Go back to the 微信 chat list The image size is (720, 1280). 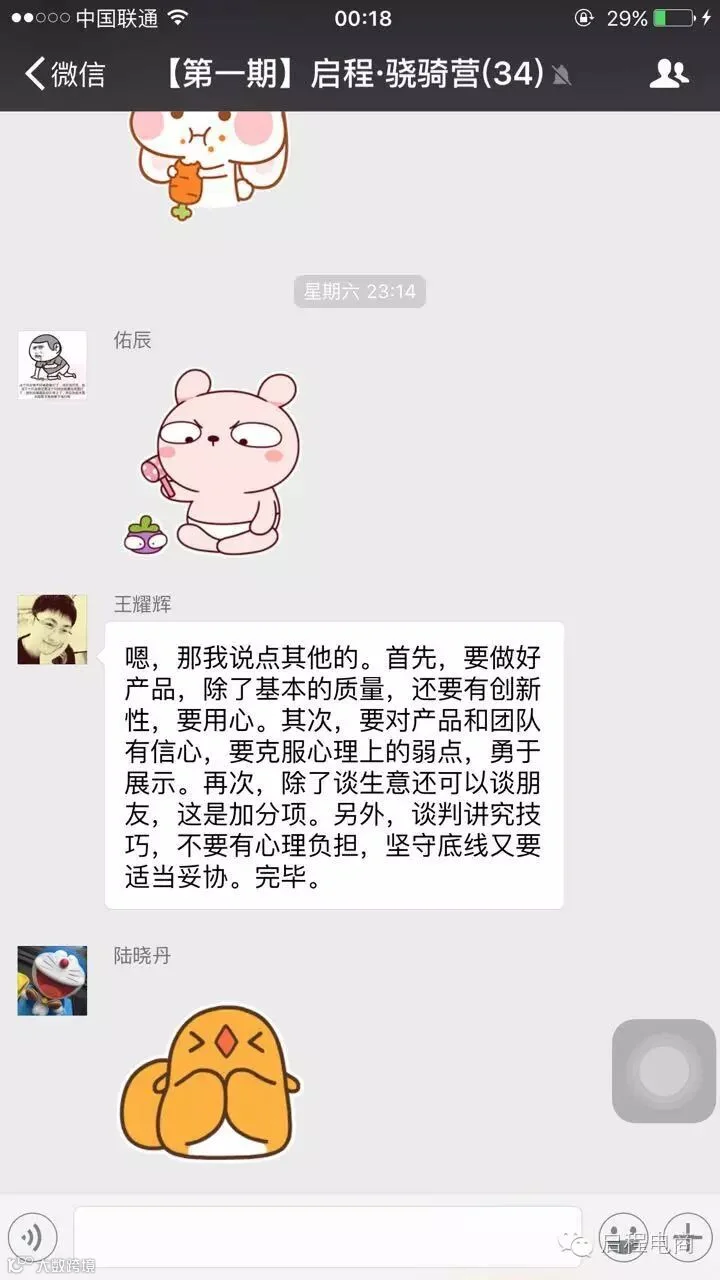[x=64, y=74]
